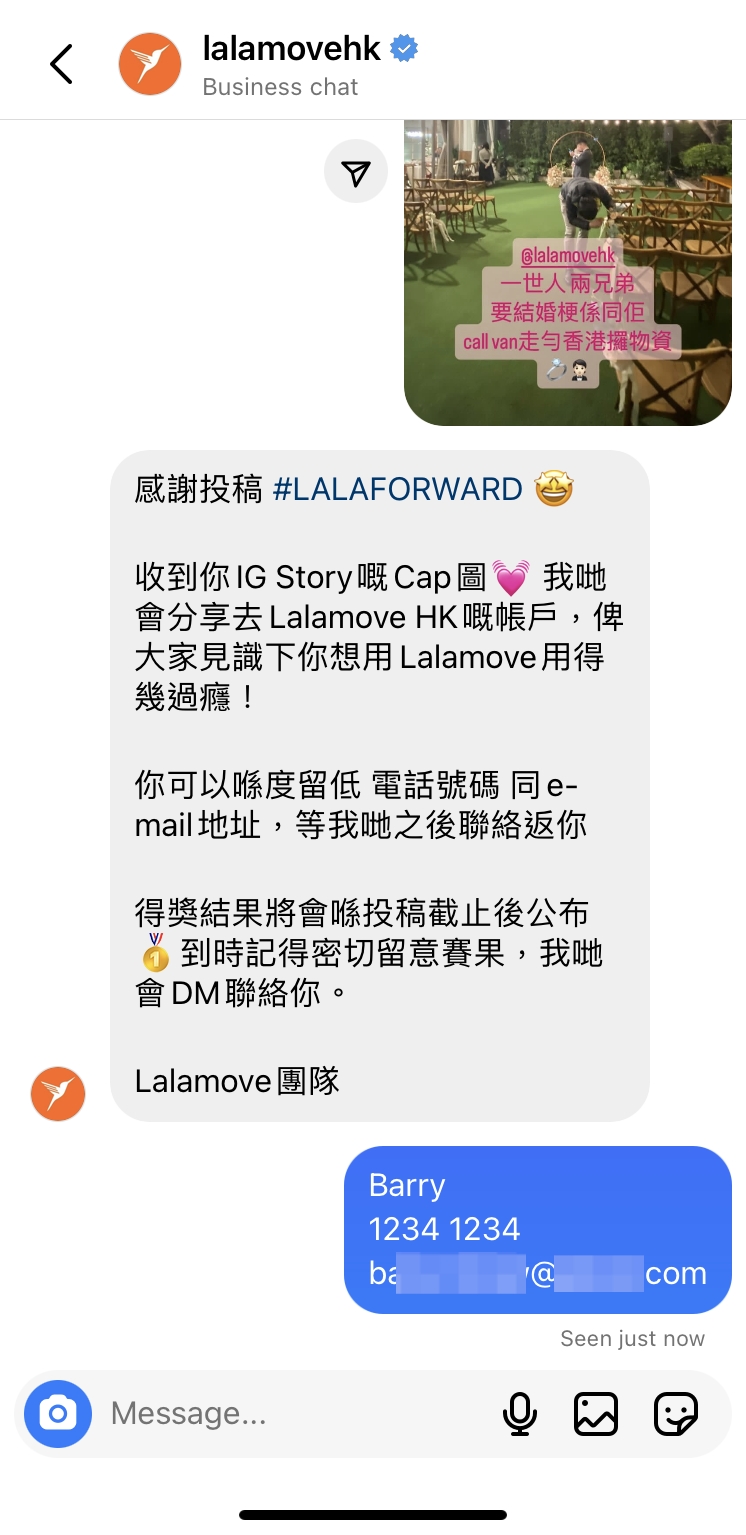Viewport: 746px width, 1535px height.
Task: Open the shared wedding story image
Action: tap(567, 270)
